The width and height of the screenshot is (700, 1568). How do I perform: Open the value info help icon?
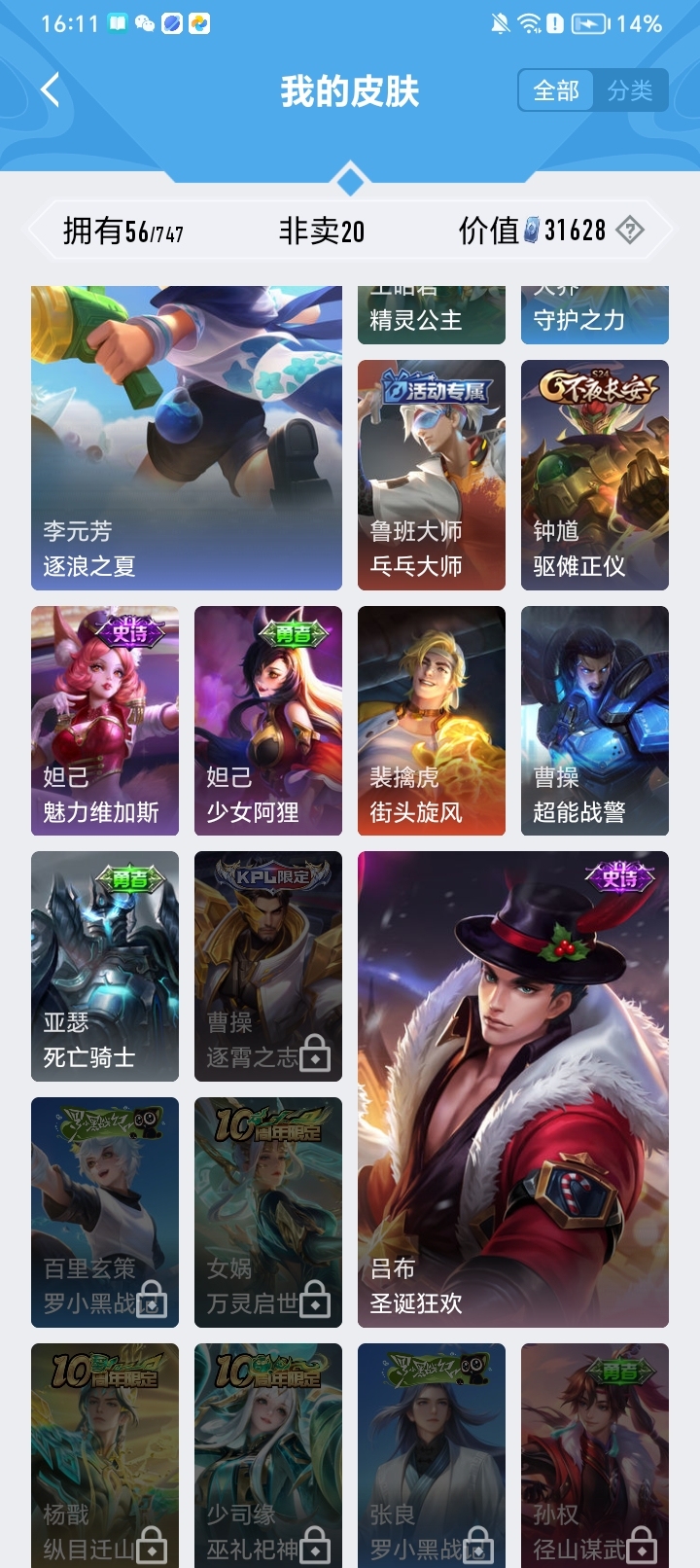point(630,231)
